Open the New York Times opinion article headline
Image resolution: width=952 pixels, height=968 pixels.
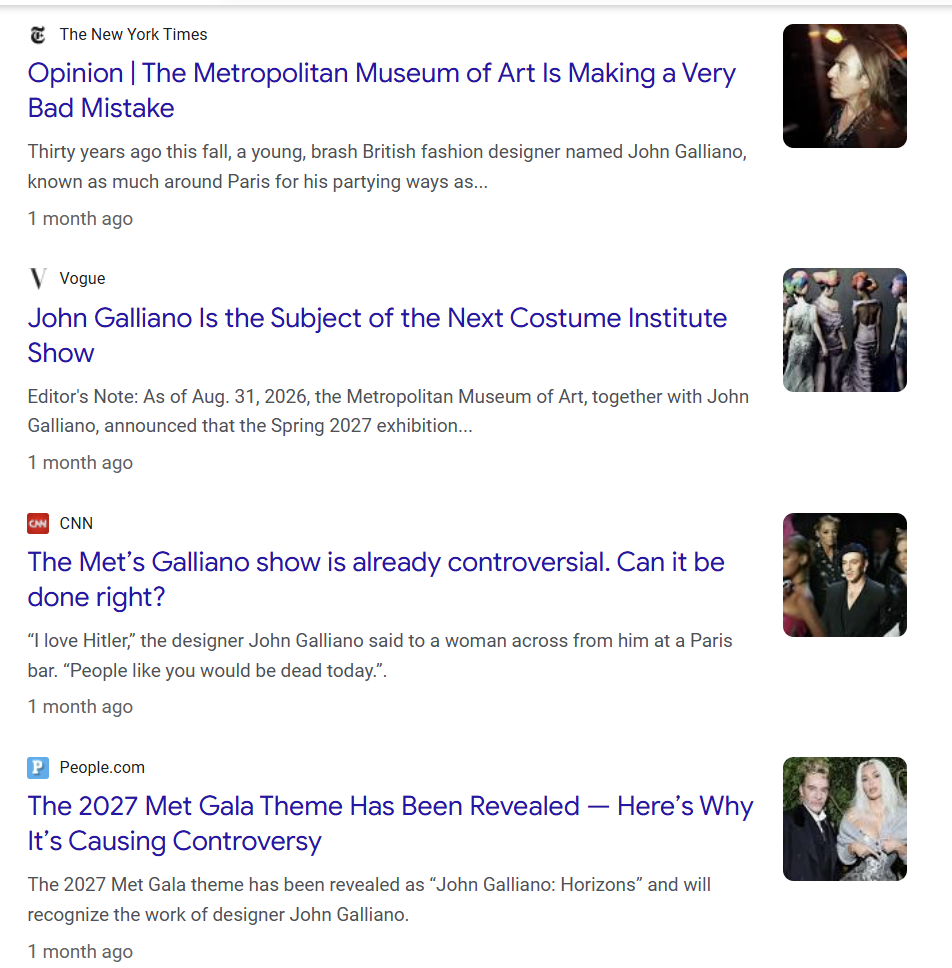382,90
